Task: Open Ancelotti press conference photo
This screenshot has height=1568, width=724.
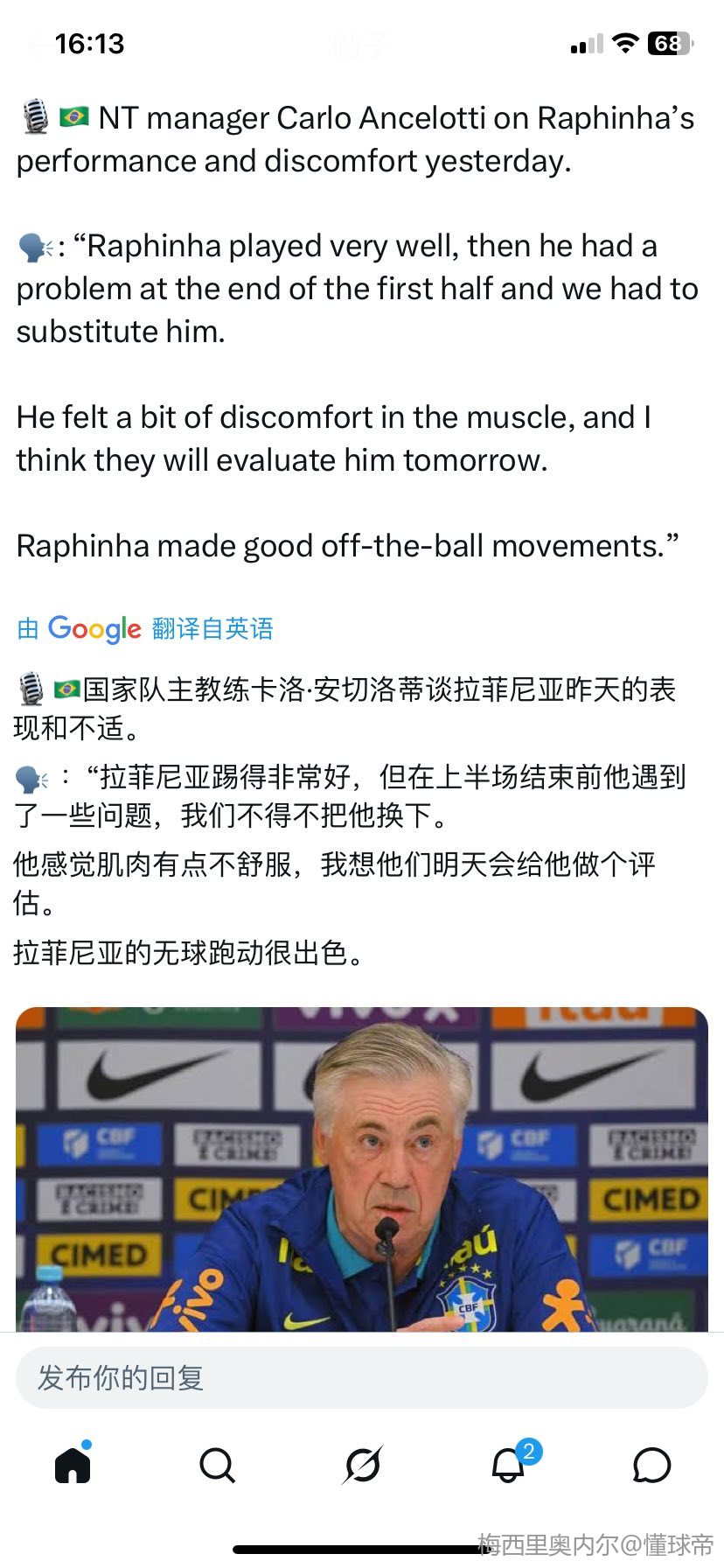Action: [x=362, y=1169]
